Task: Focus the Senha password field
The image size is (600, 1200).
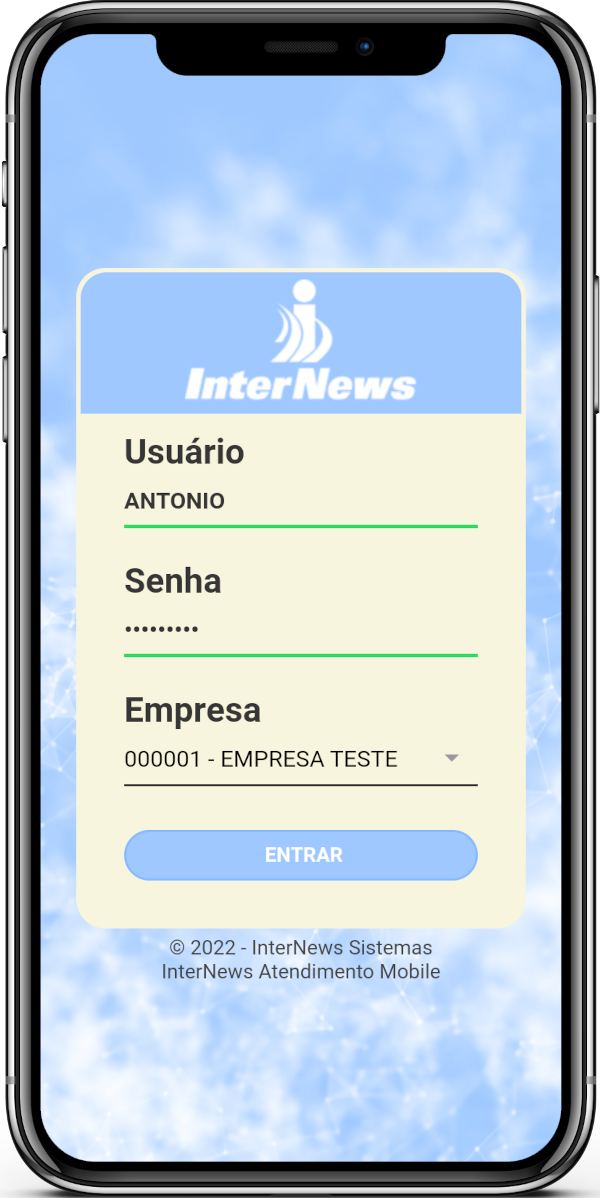Action: (x=300, y=630)
